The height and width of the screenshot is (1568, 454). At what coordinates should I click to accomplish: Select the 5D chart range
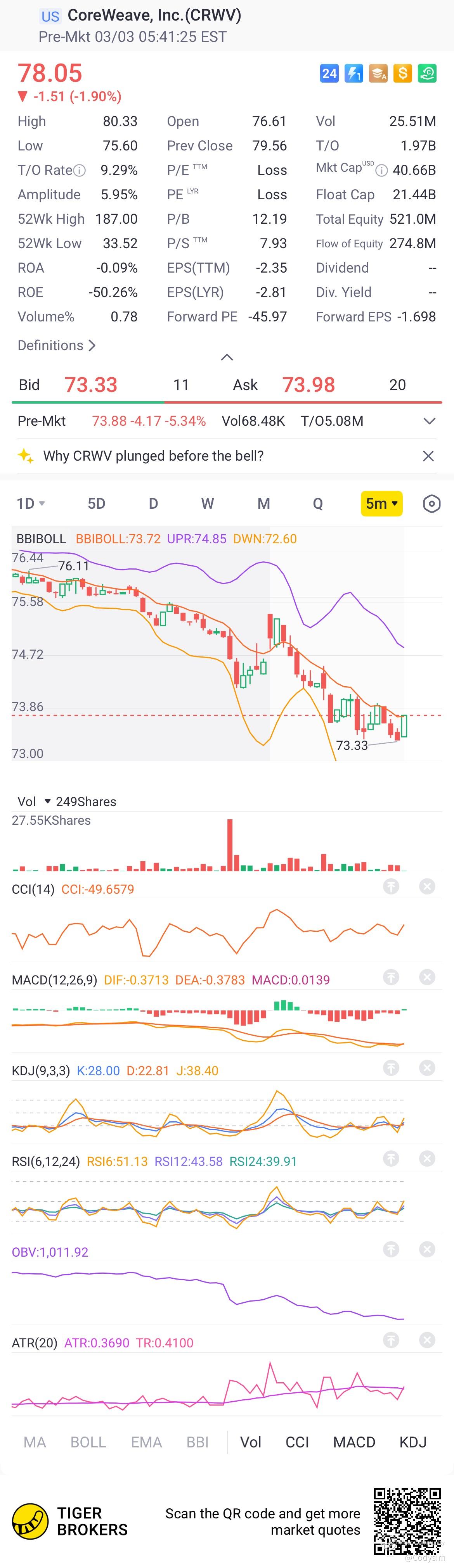point(96,503)
